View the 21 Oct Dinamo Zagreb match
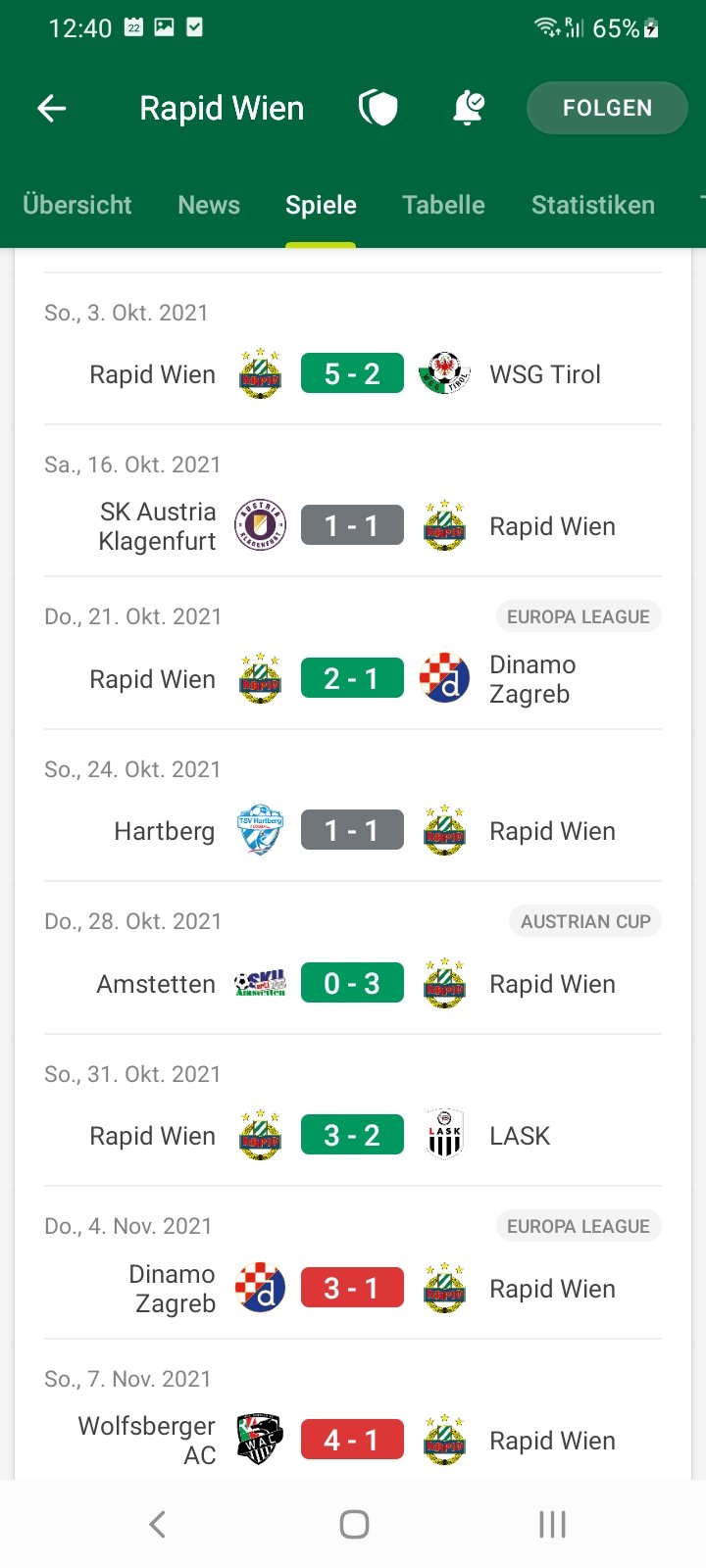The height and width of the screenshot is (1568, 706). tap(353, 653)
